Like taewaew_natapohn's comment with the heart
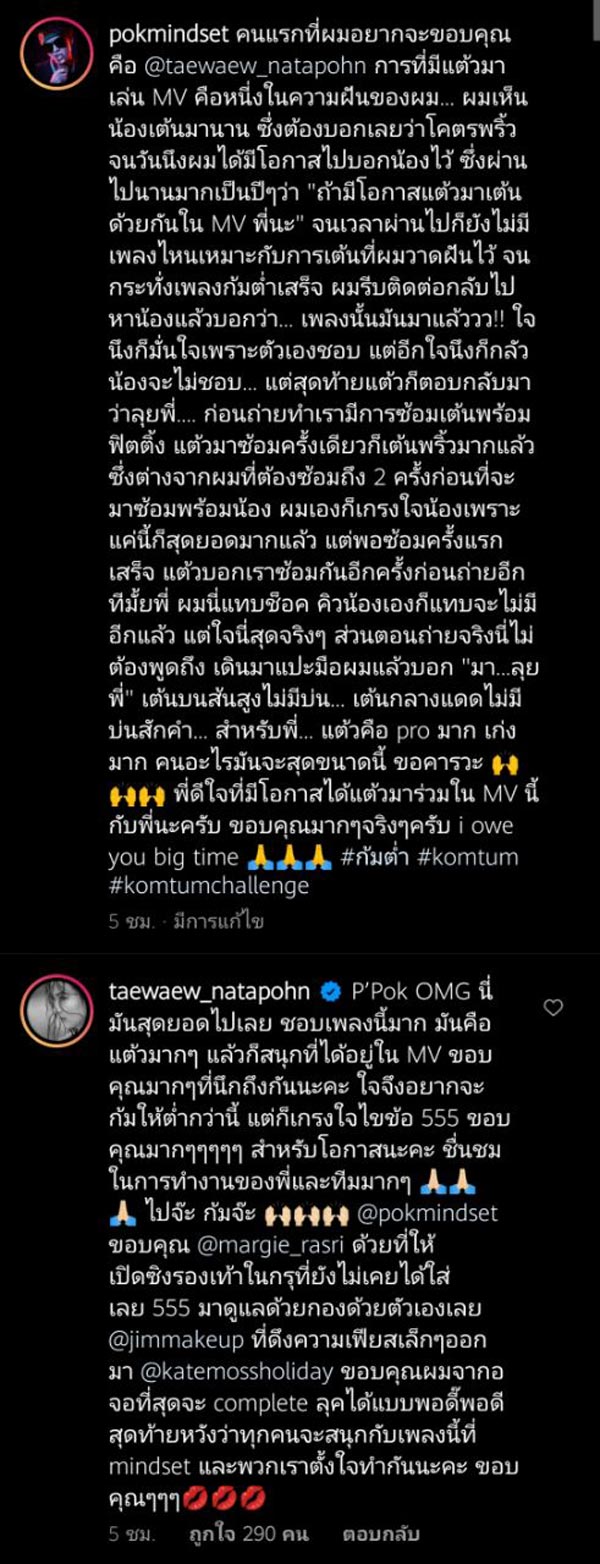The image size is (600, 1564). pos(553,1009)
